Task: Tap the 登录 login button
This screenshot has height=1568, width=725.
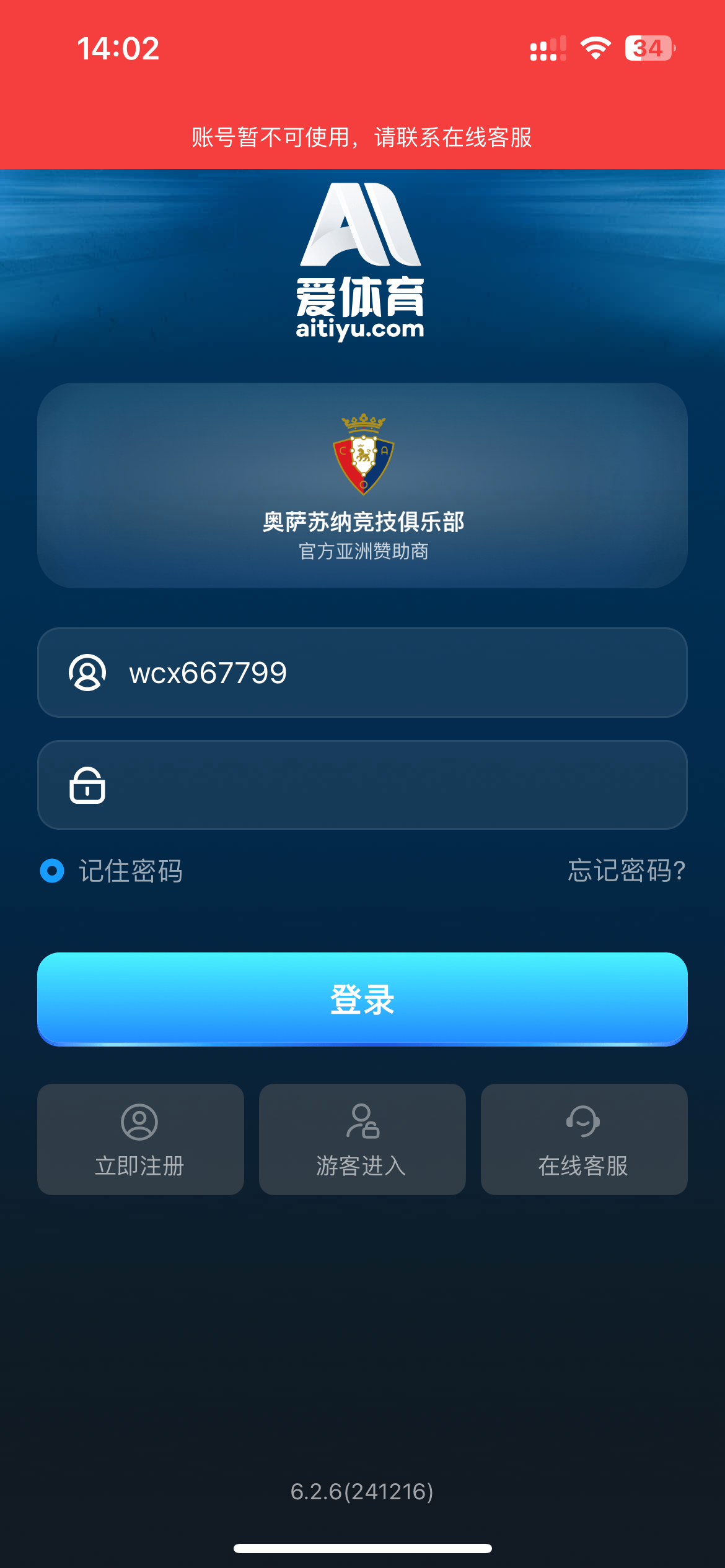Action: [362, 999]
